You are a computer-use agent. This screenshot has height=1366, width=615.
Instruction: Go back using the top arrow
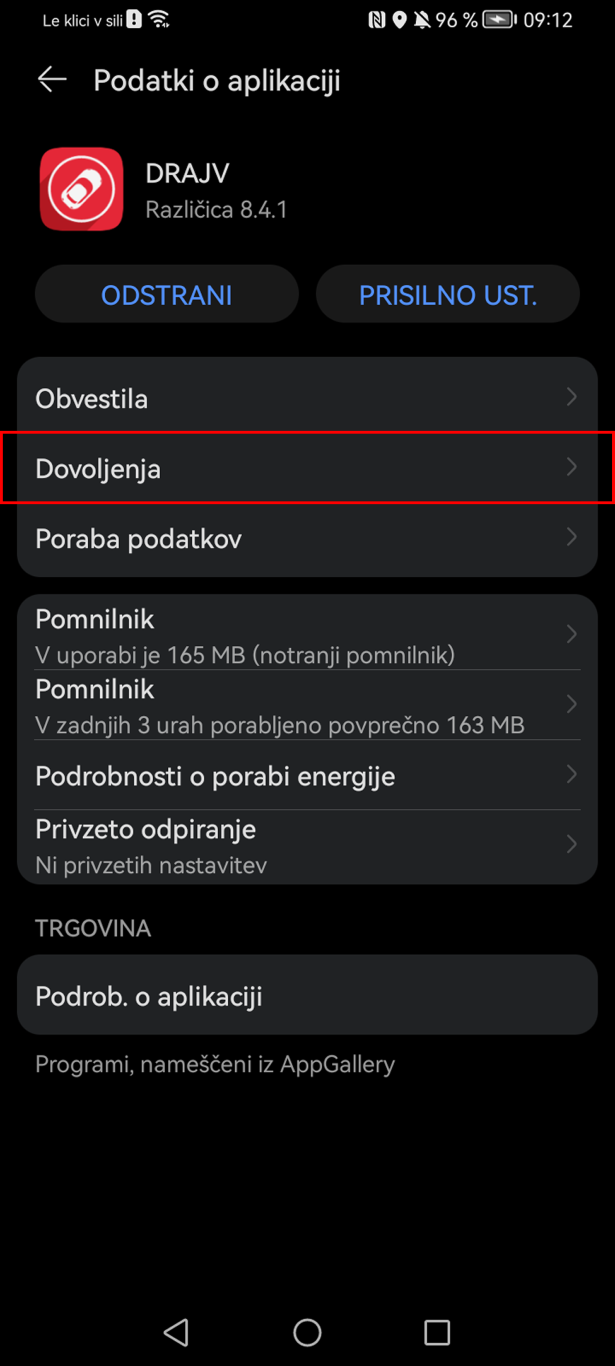pyautogui.click(x=52, y=80)
